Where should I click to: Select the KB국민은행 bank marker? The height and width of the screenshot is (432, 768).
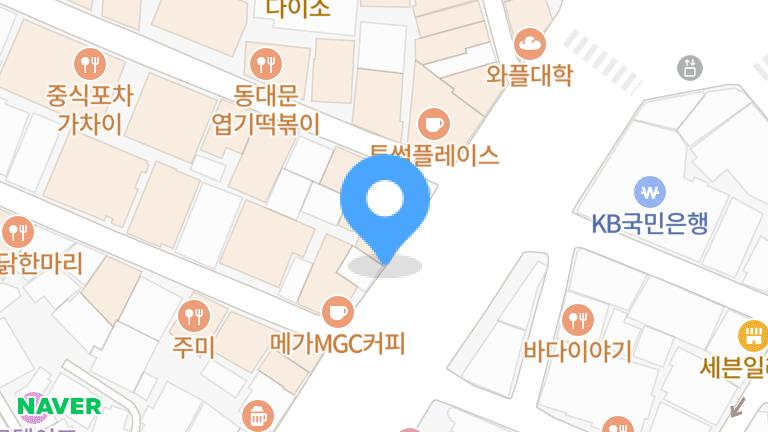click(x=650, y=191)
